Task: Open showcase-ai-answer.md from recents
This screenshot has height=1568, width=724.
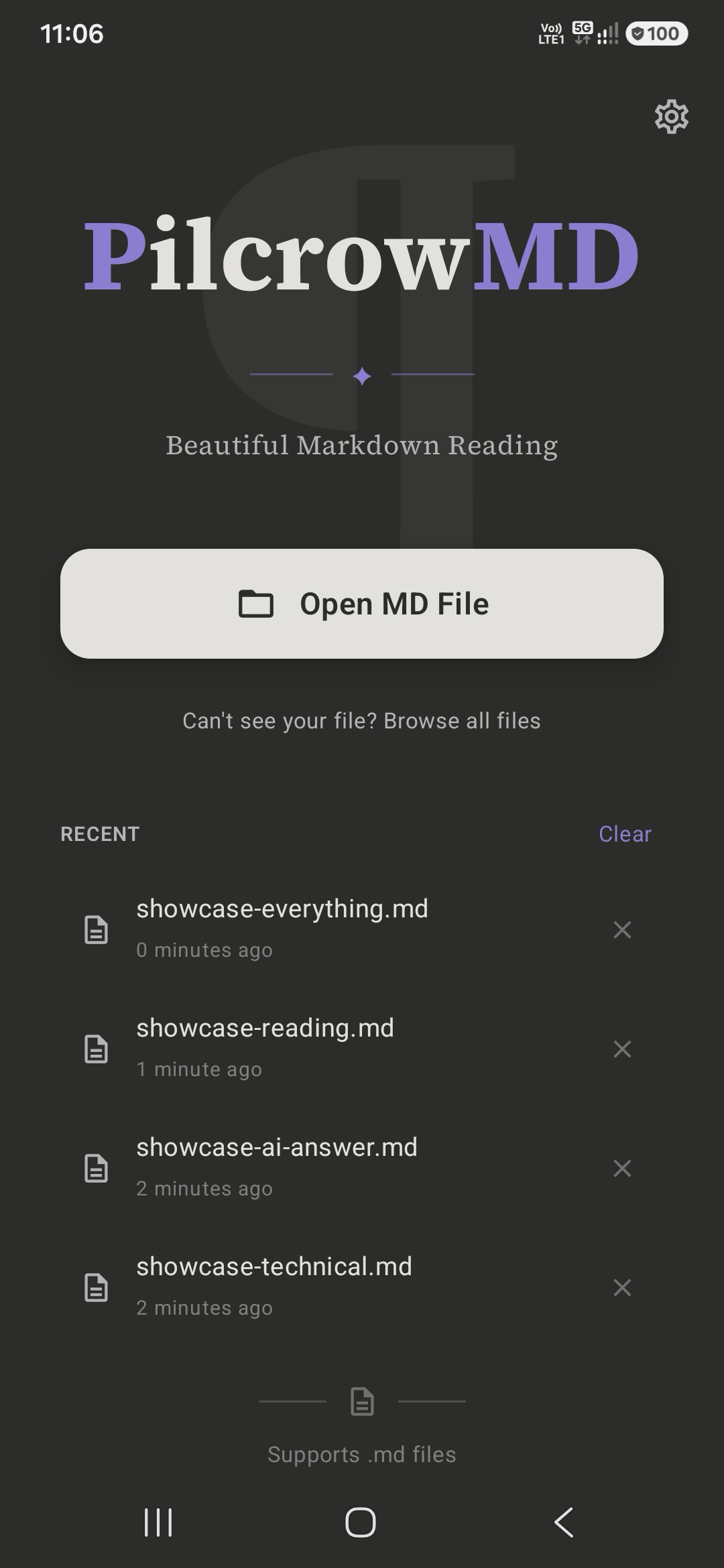Action: tap(335, 1168)
